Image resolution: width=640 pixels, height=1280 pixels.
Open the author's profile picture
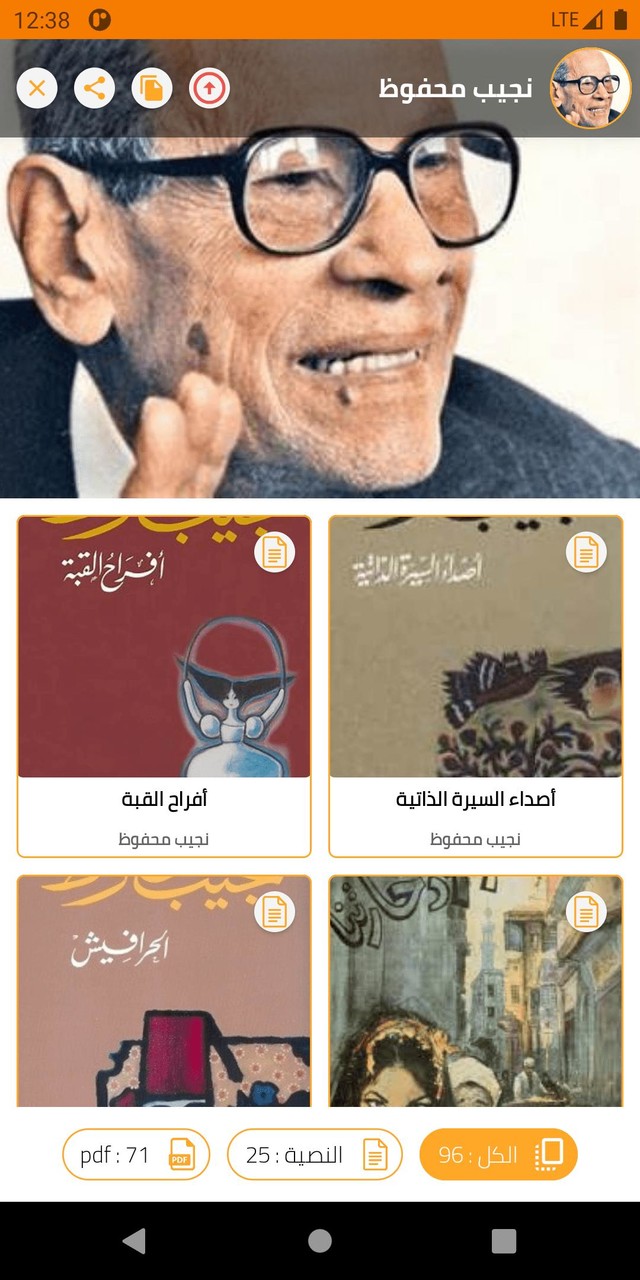tap(591, 88)
